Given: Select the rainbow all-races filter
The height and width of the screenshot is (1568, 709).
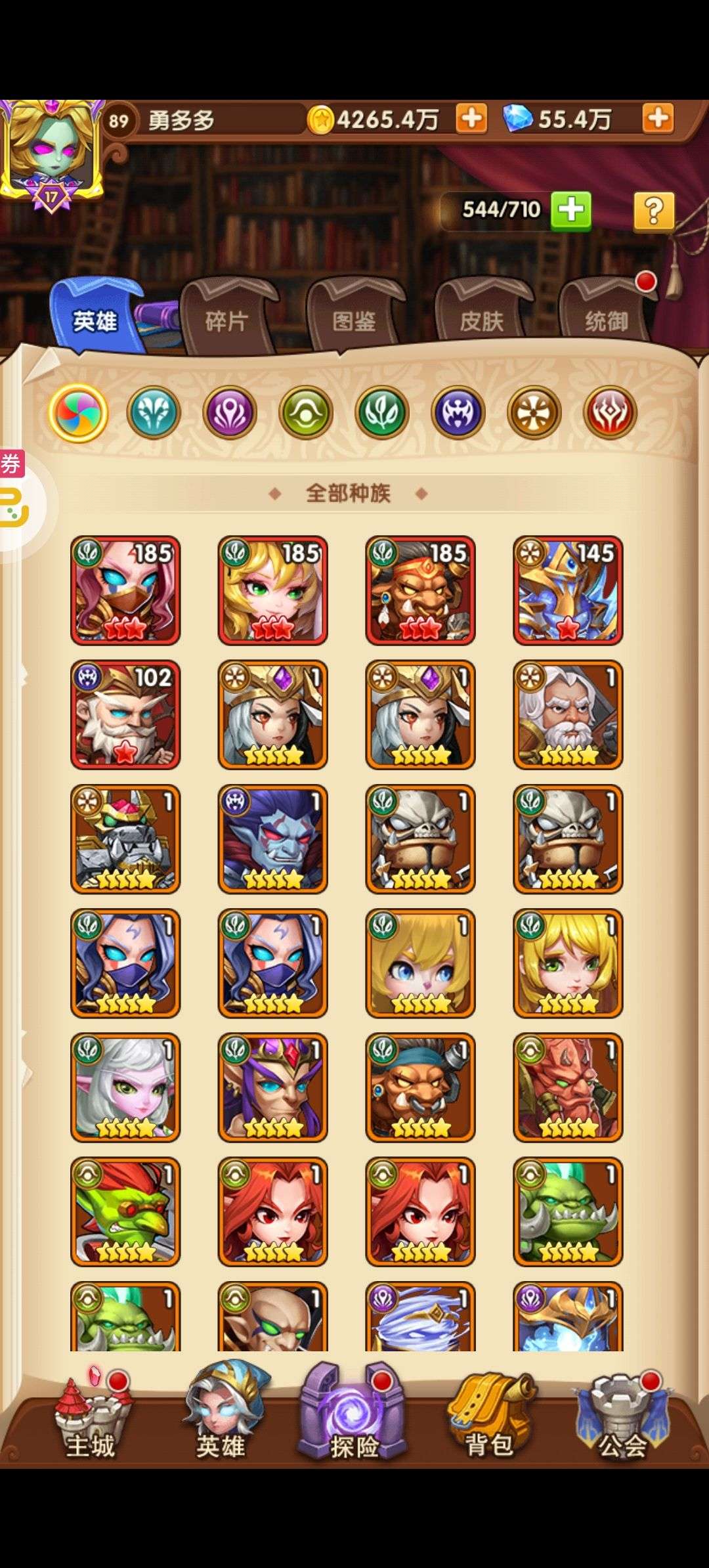Looking at the screenshot, I should click(78, 412).
